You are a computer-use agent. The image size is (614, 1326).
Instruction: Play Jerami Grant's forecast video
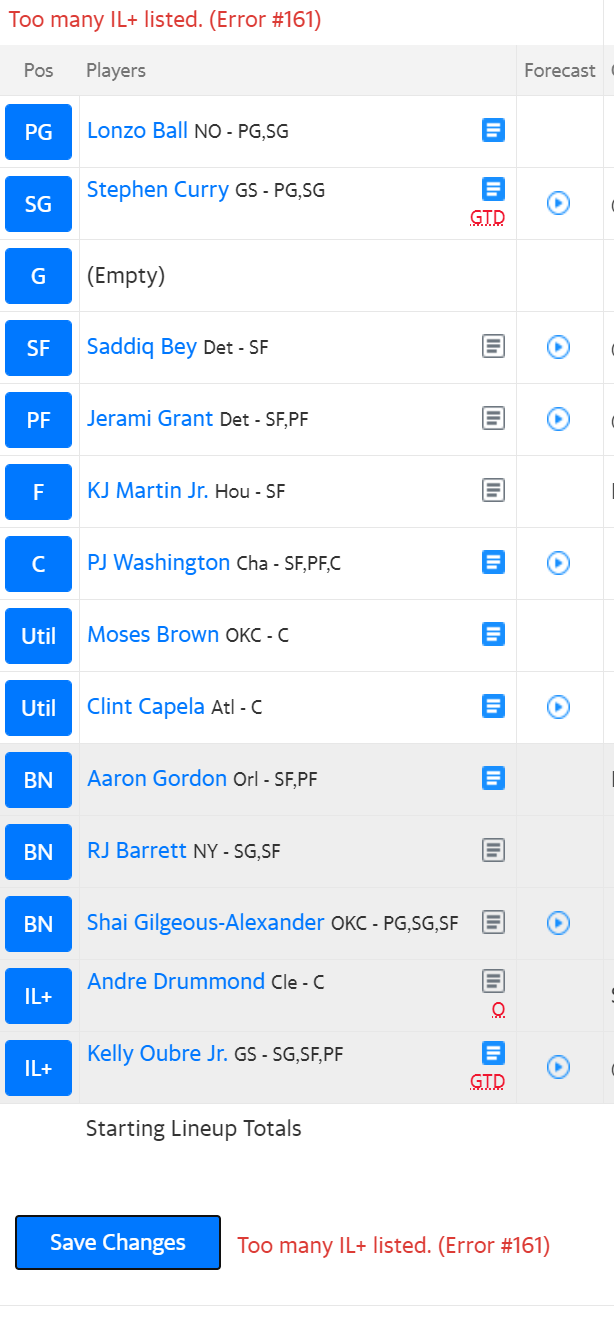558,419
